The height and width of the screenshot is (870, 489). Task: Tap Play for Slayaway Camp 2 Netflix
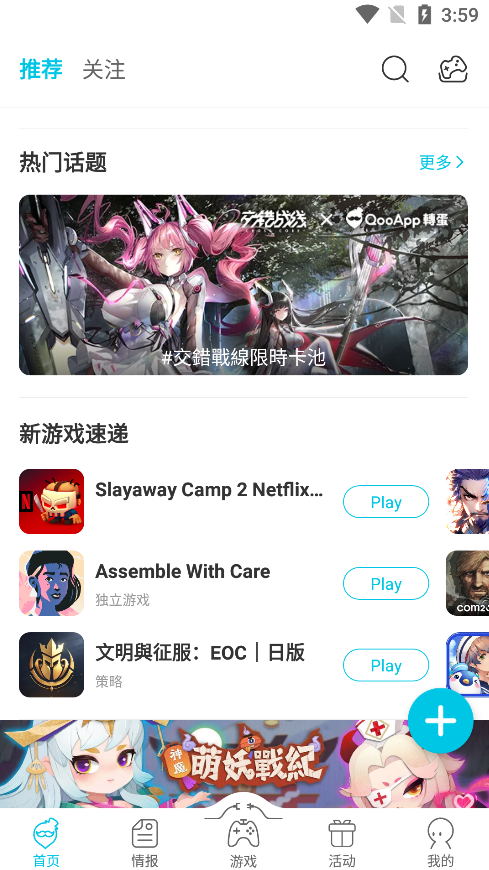coord(386,502)
